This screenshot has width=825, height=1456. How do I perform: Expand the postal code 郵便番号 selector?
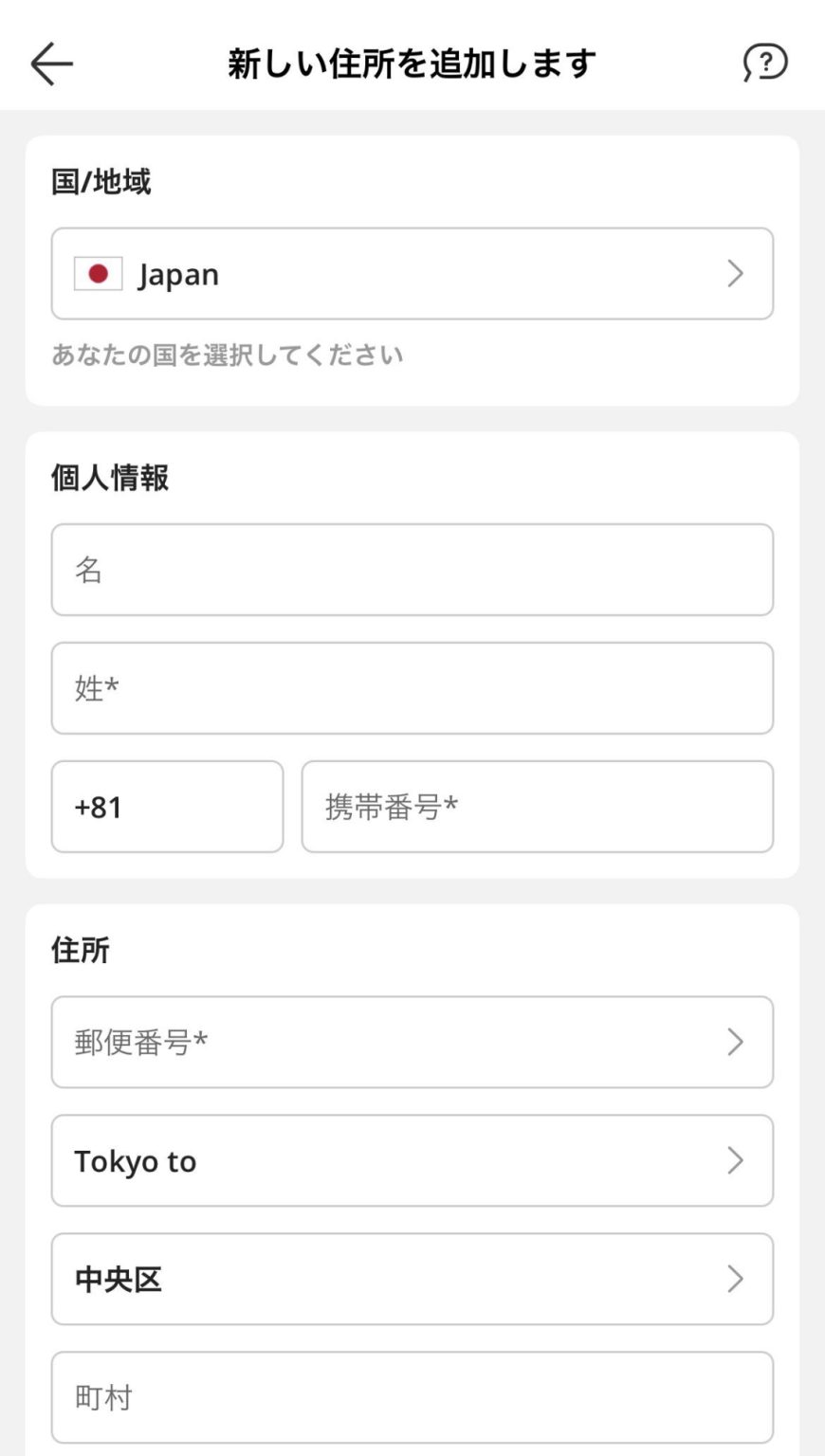(x=412, y=1042)
